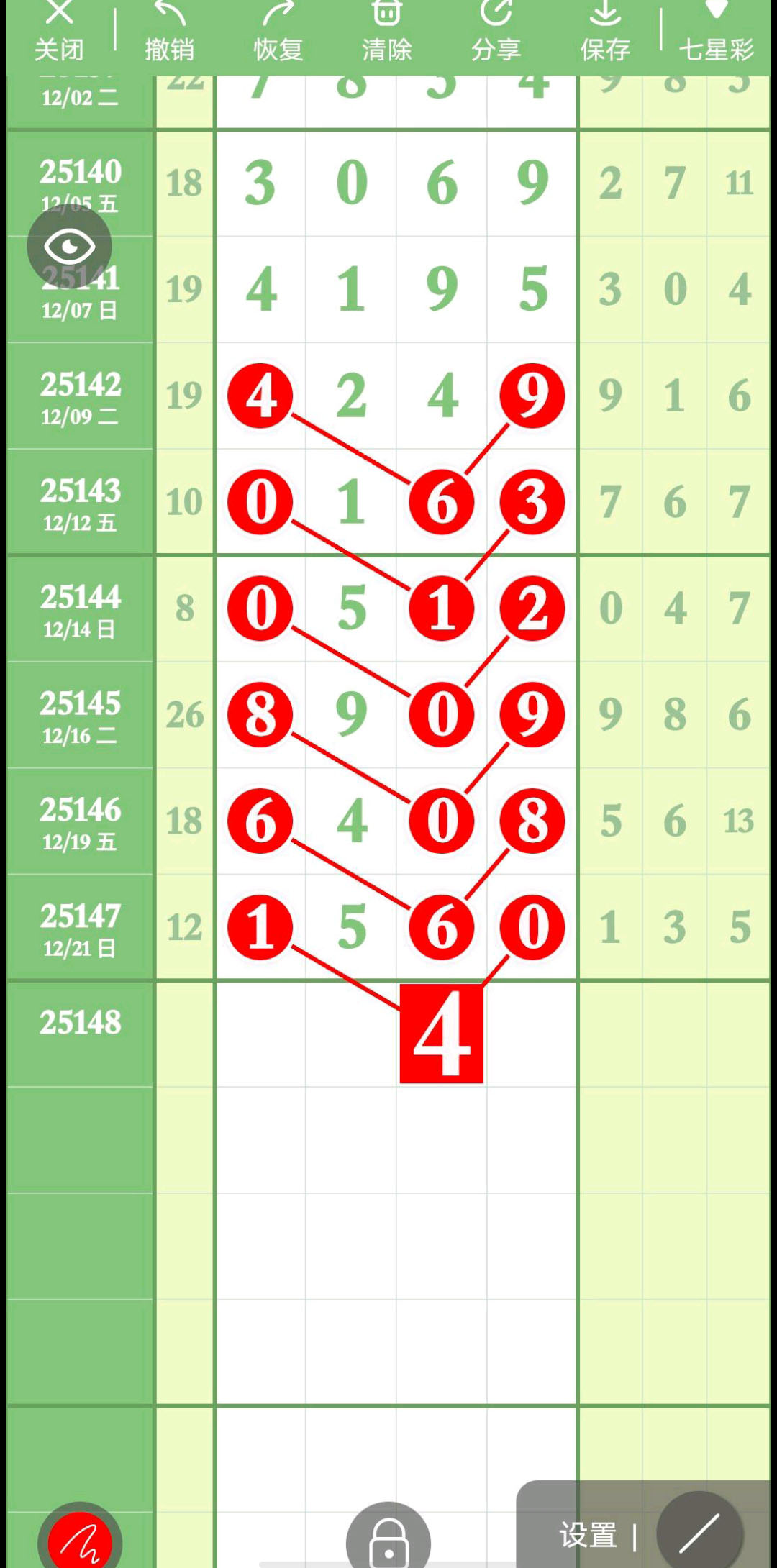Close the chart editor
The height and width of the screenshot is (1568, 777).
coord(59,32)
